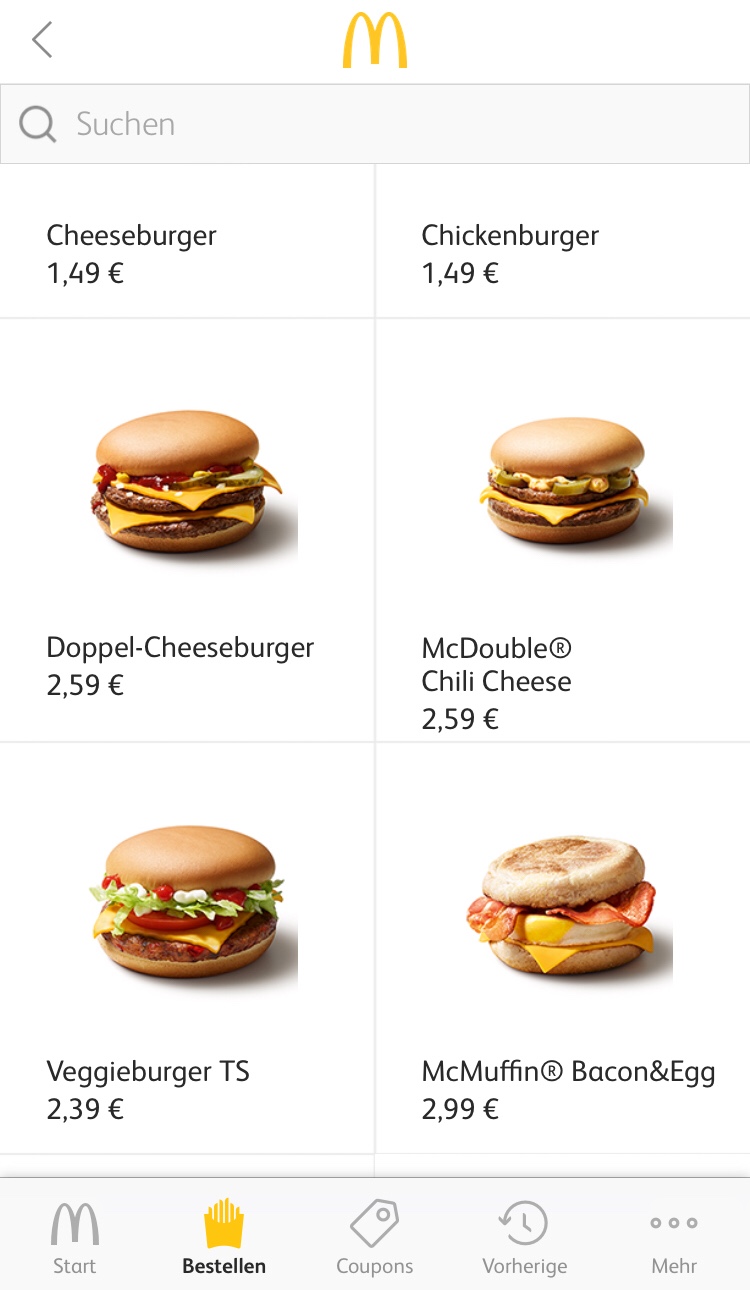Screen dimensions: 750x1290
Task: Tap the Suchen search field
Action: tap(375, 124)
